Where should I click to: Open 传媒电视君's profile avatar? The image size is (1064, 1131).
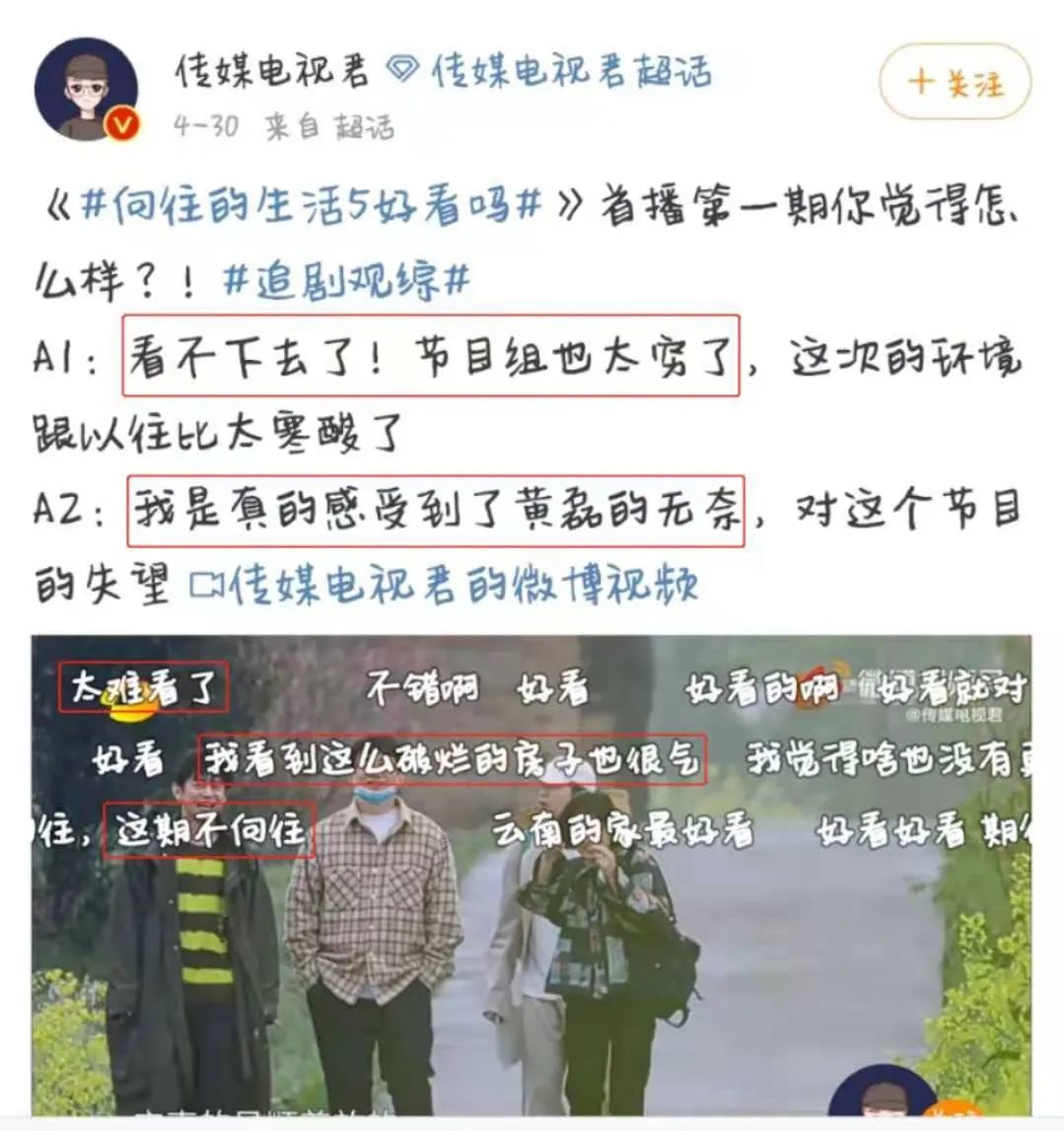(86, 90)
